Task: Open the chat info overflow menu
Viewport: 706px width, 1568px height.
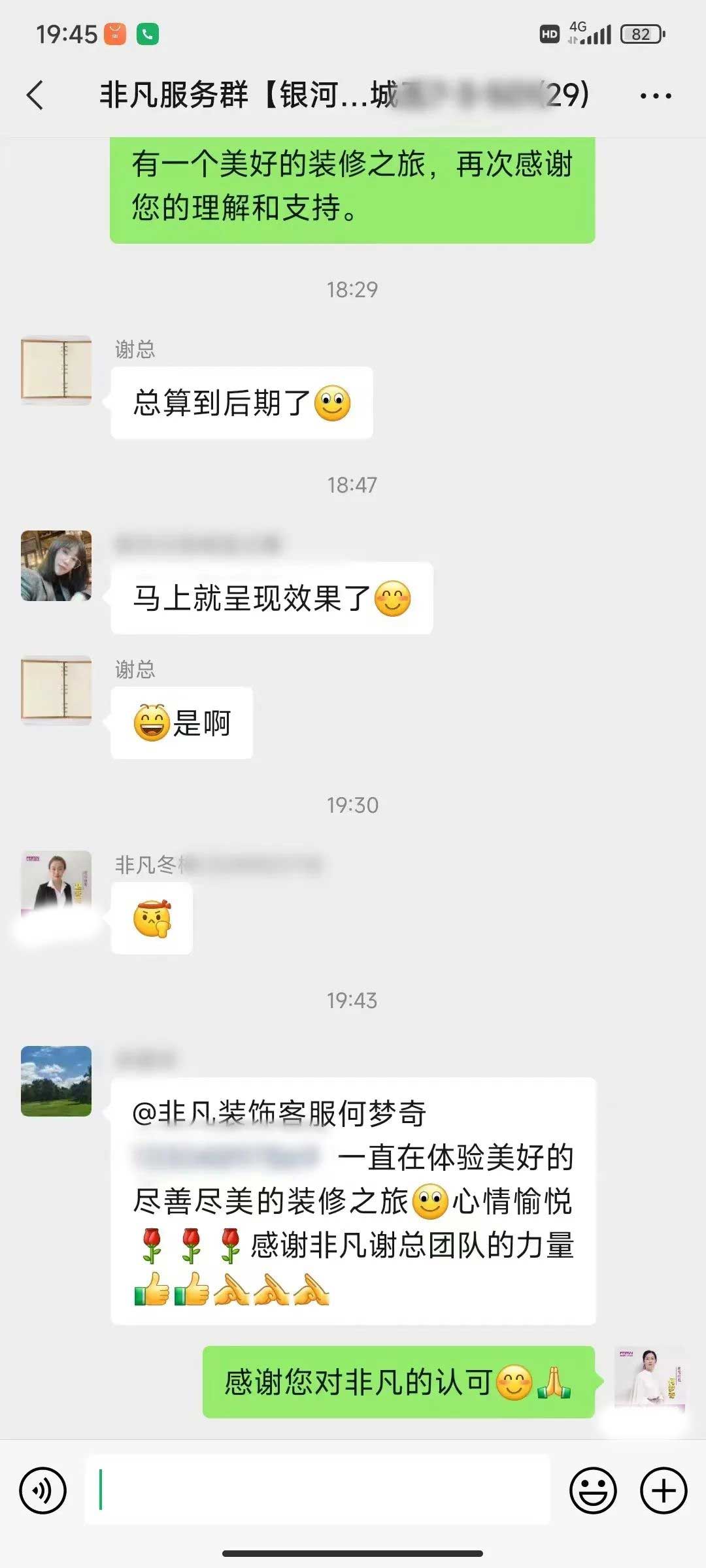Action: (x=655, y=95)
